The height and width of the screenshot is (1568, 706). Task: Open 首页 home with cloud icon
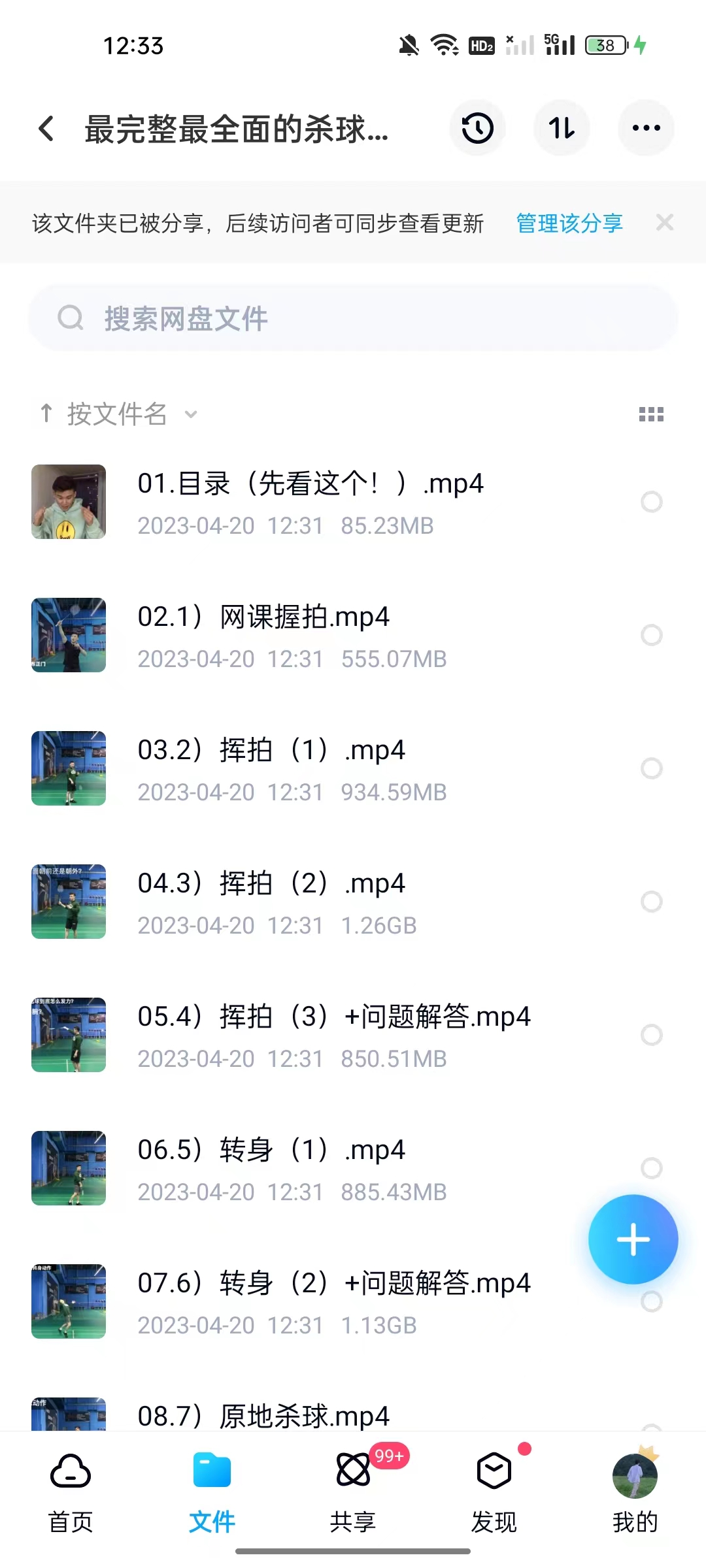tap(69, 1494)
